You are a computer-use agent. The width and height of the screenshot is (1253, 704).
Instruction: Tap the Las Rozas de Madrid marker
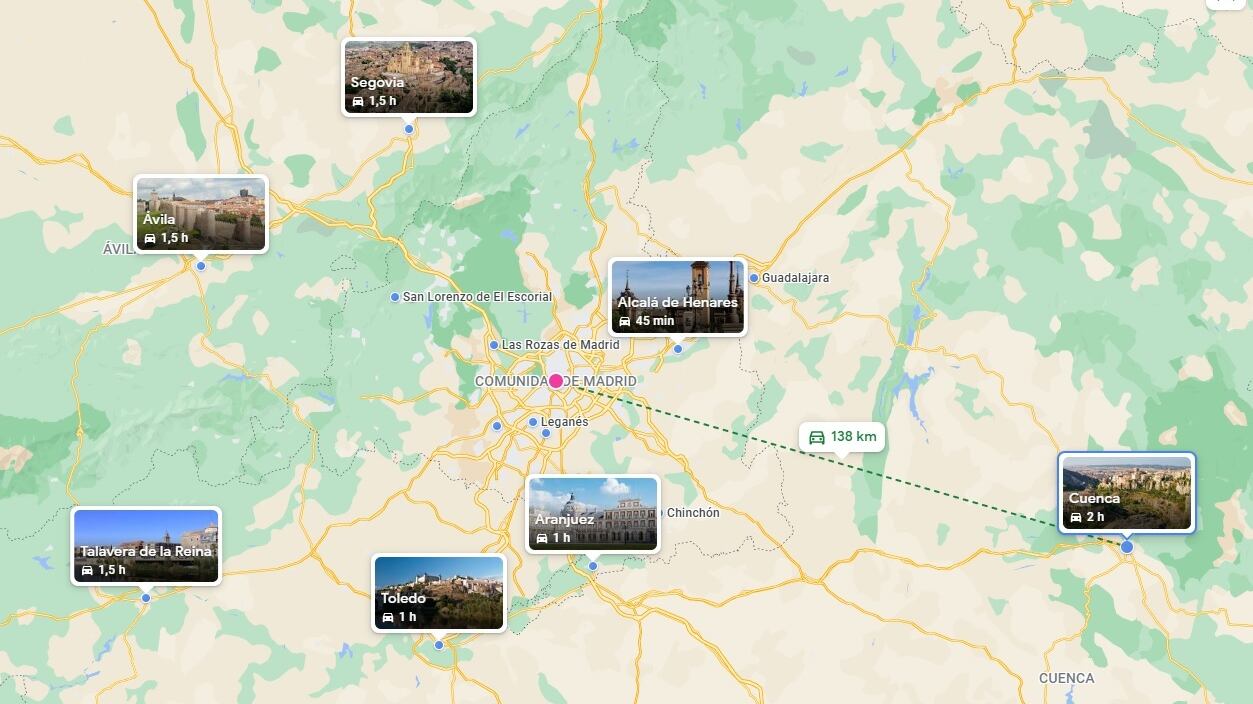point(494,345)
